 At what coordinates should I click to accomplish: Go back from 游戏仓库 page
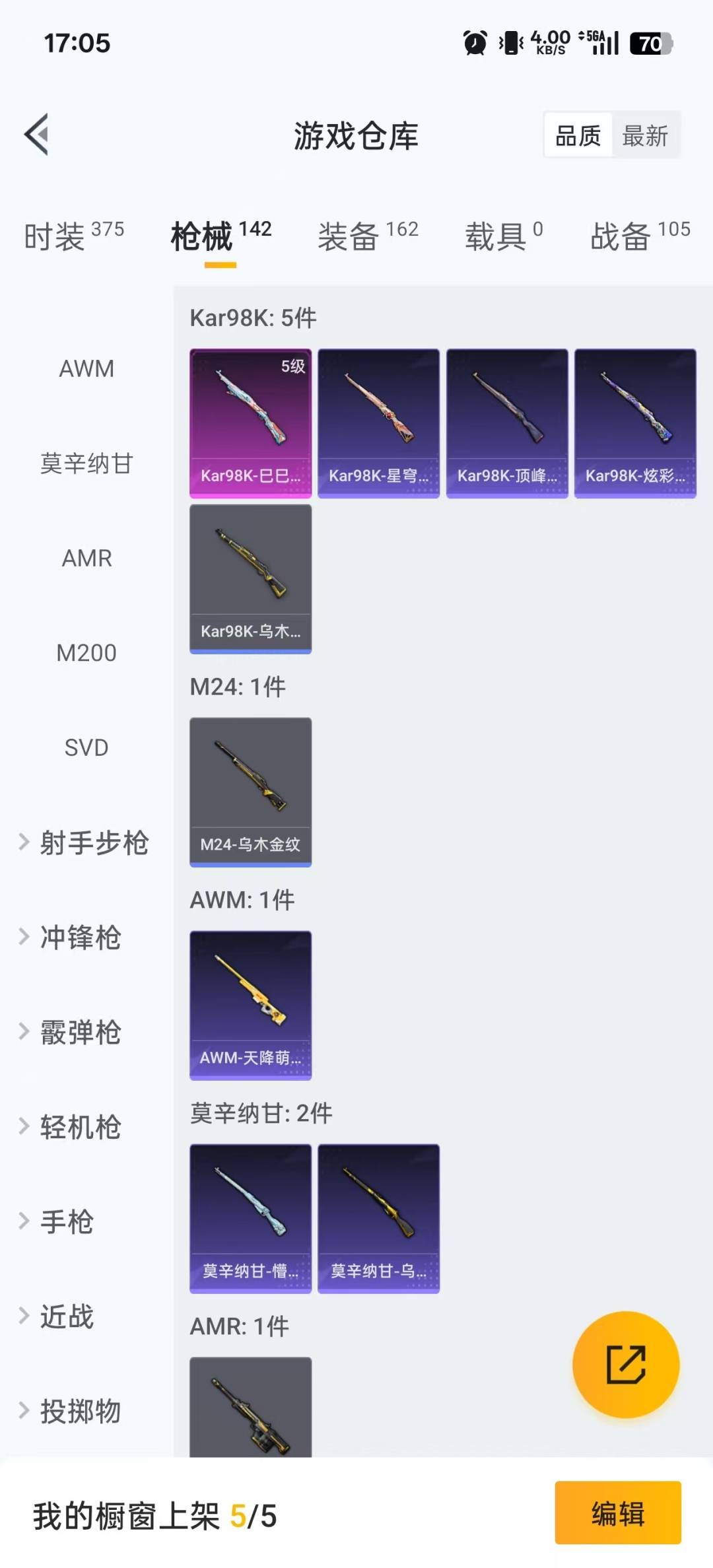[x=37, y=135]
